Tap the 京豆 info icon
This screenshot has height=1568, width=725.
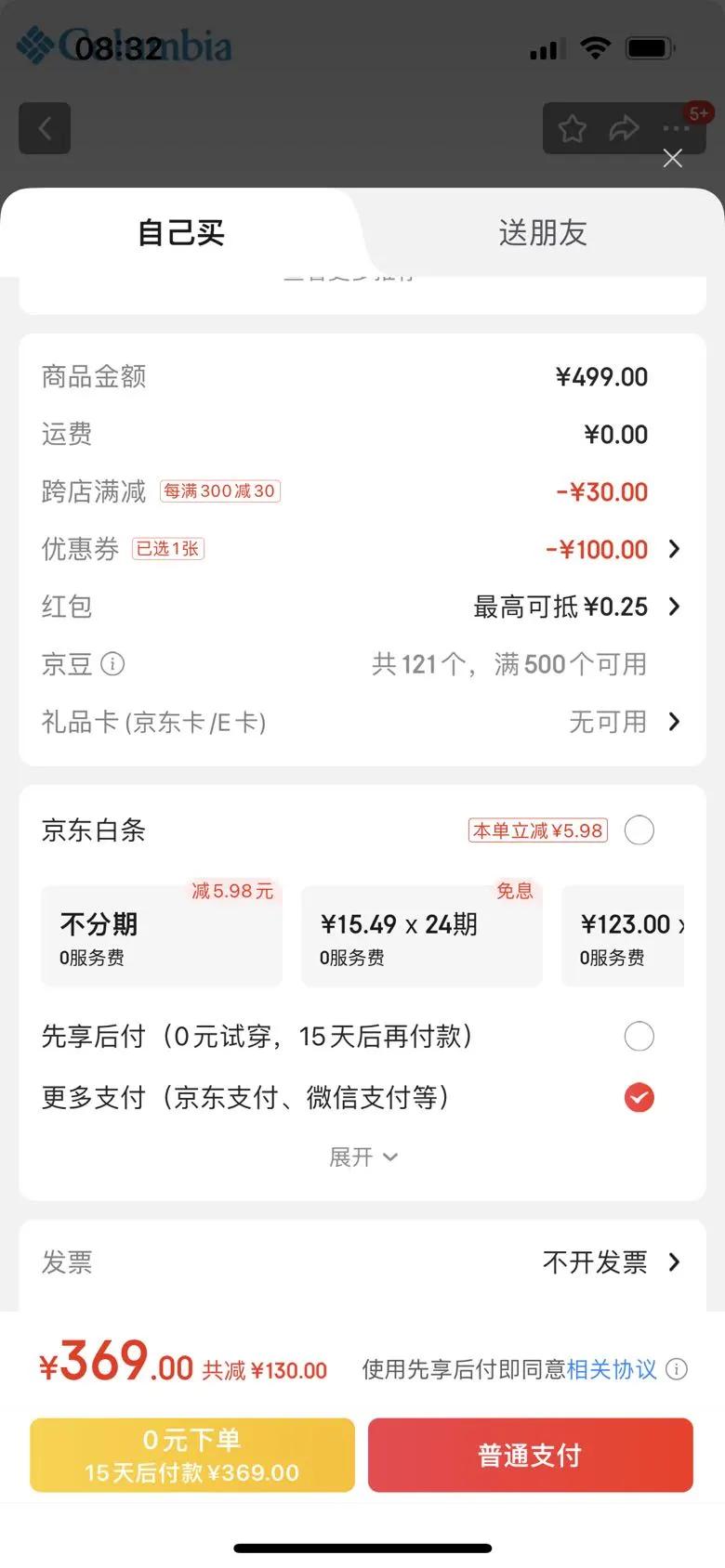pyautogui.click(x=112, y=664)
